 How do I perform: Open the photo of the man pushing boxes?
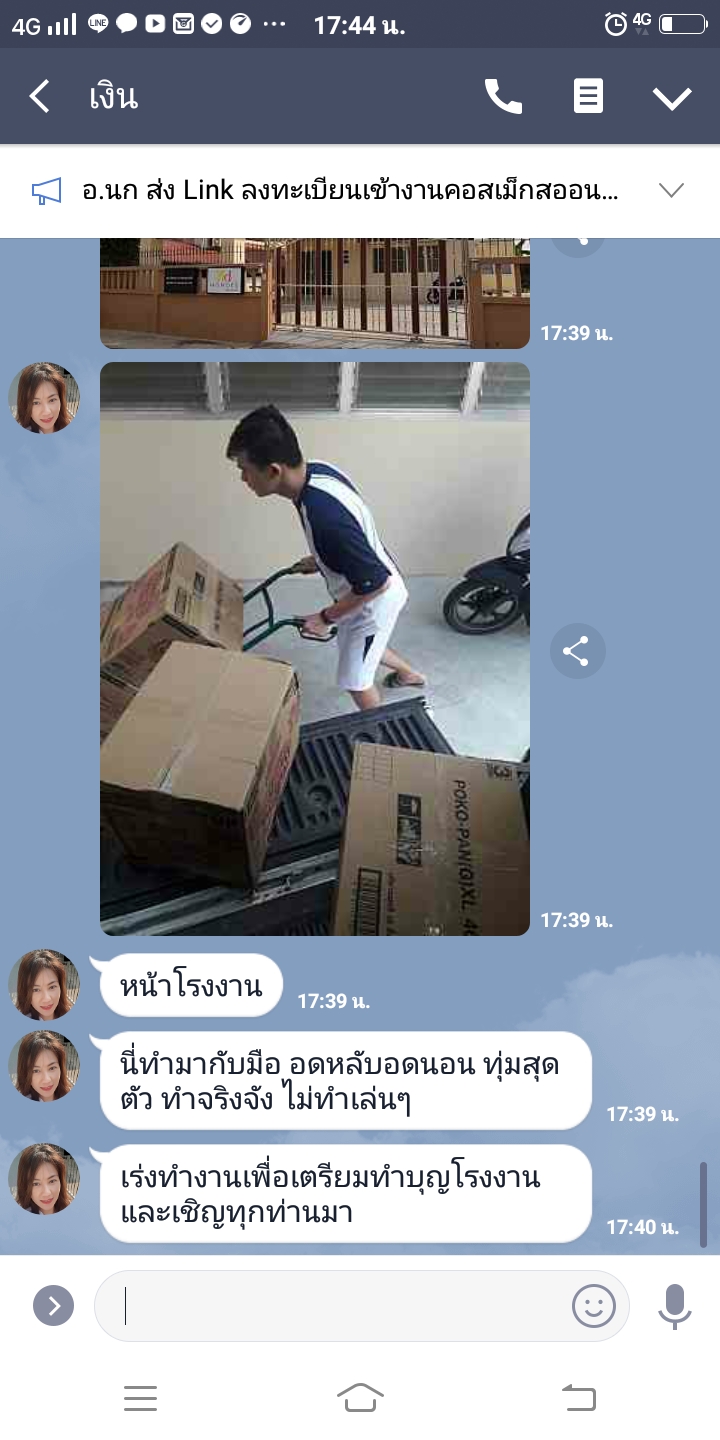[x=315, y=648]
